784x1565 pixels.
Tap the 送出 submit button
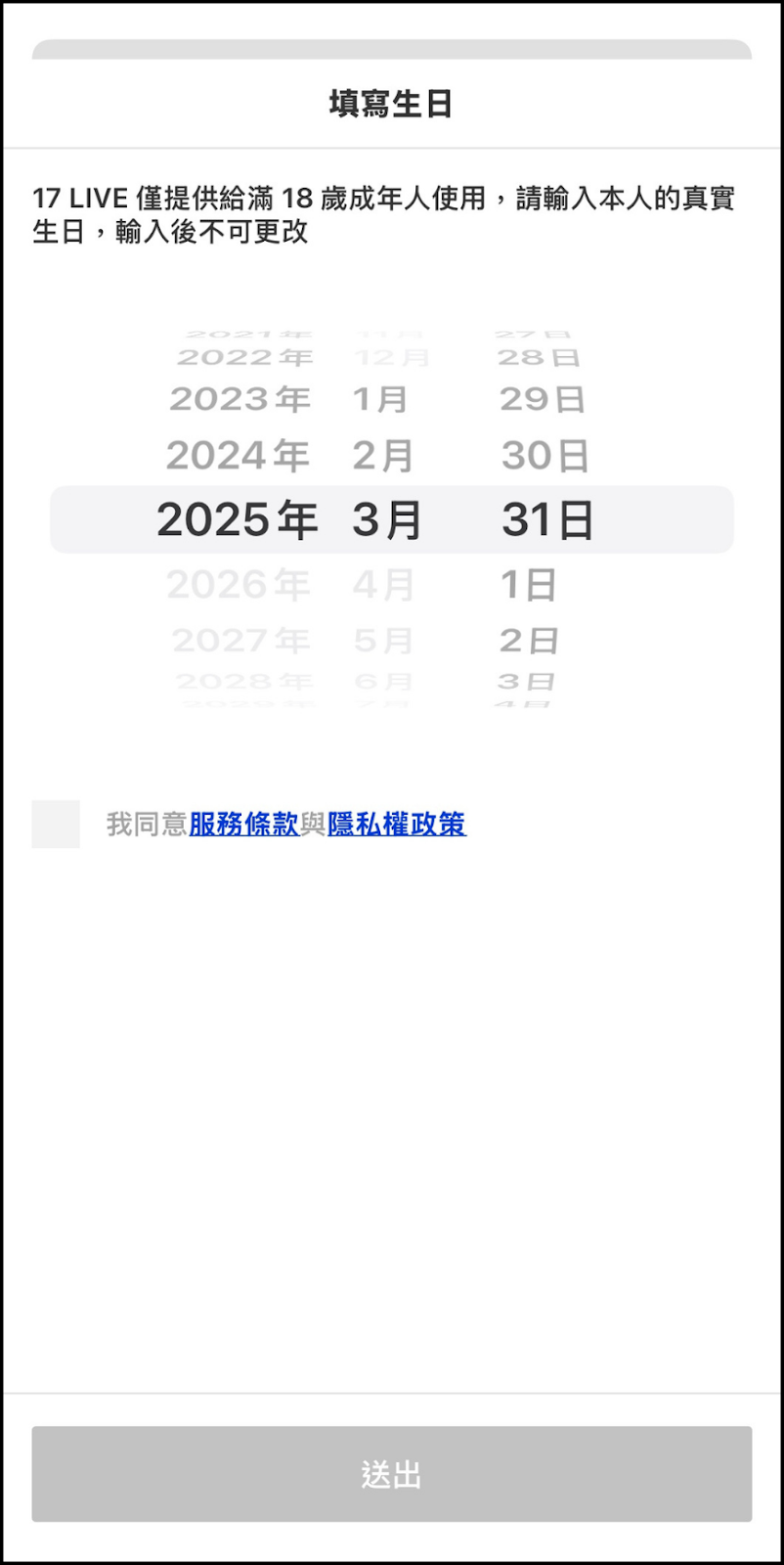[392, 1474]
